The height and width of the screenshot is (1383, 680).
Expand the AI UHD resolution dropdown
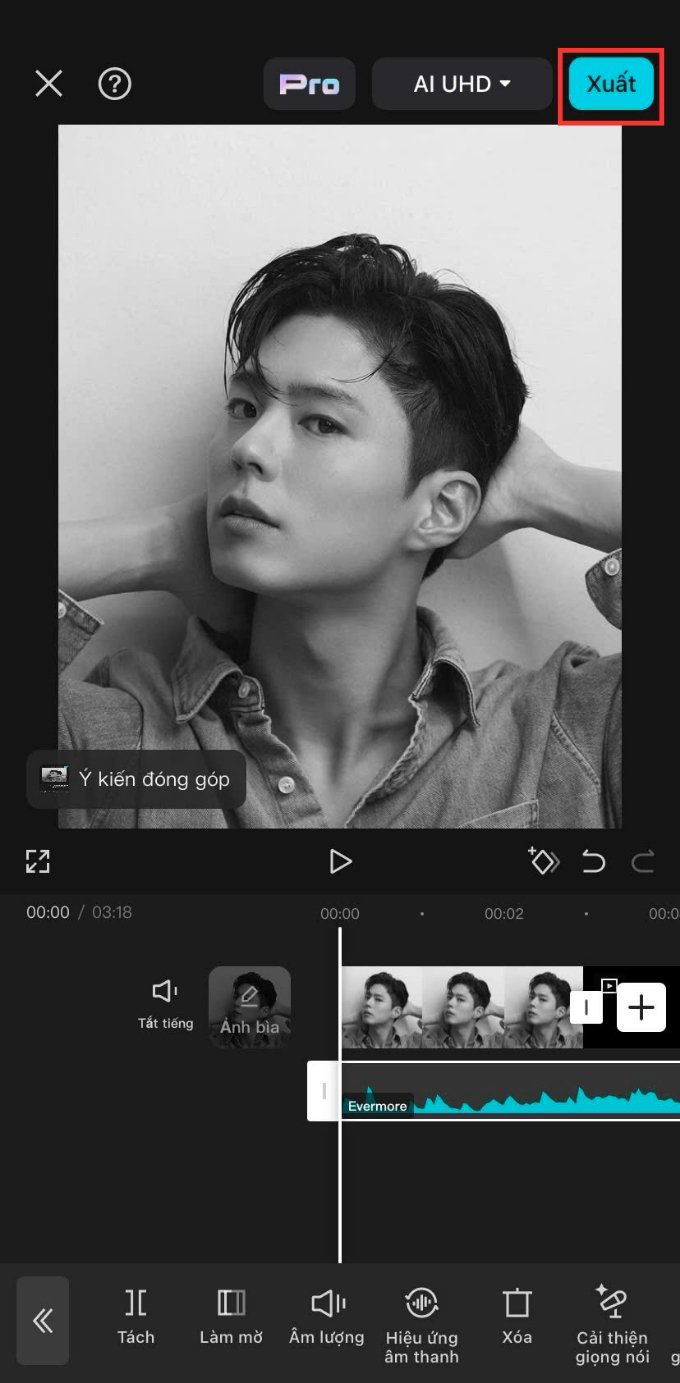pyautogui.click(x=461, y=84)
